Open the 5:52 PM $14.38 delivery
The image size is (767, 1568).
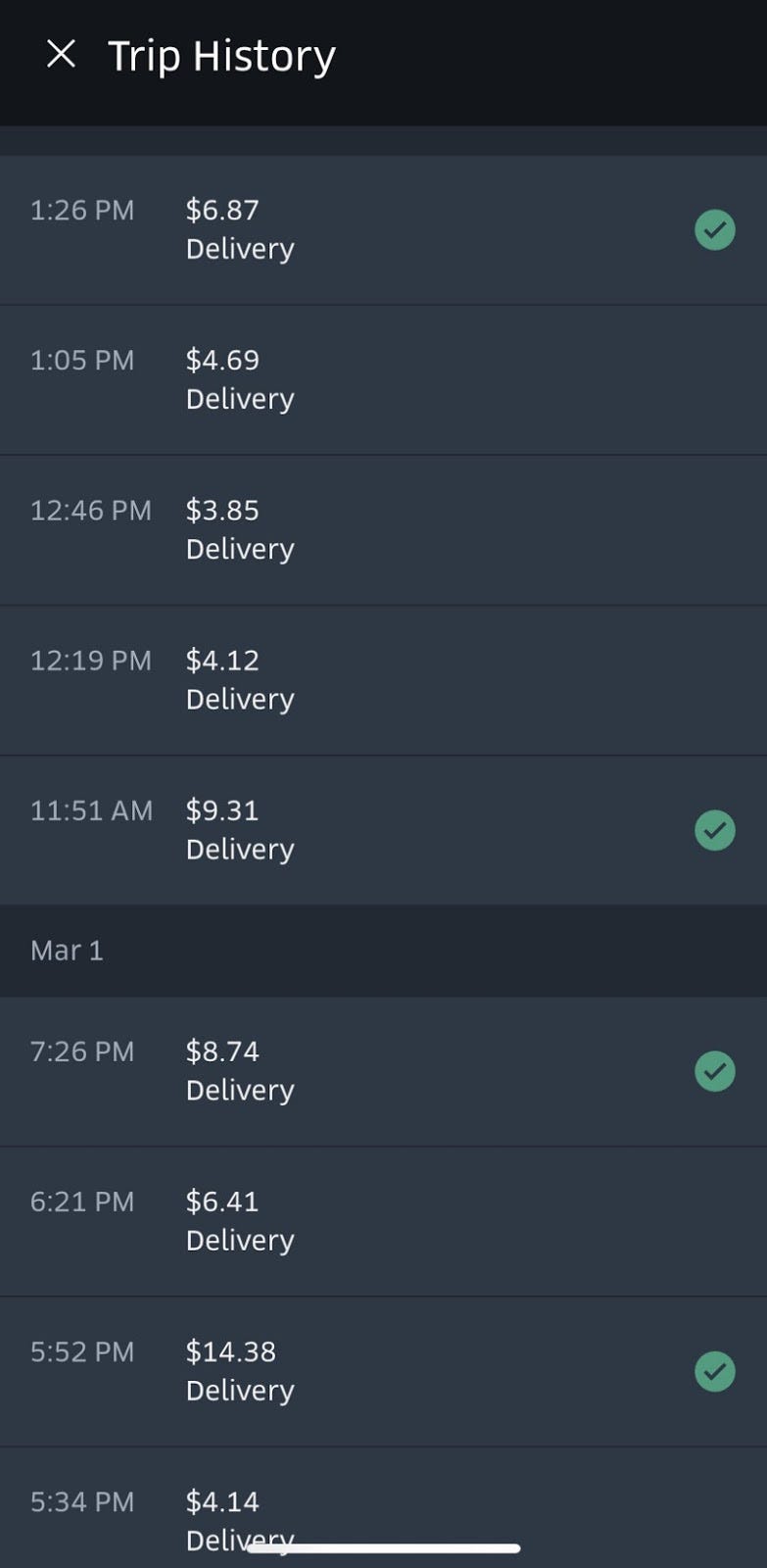[382, 1370]
